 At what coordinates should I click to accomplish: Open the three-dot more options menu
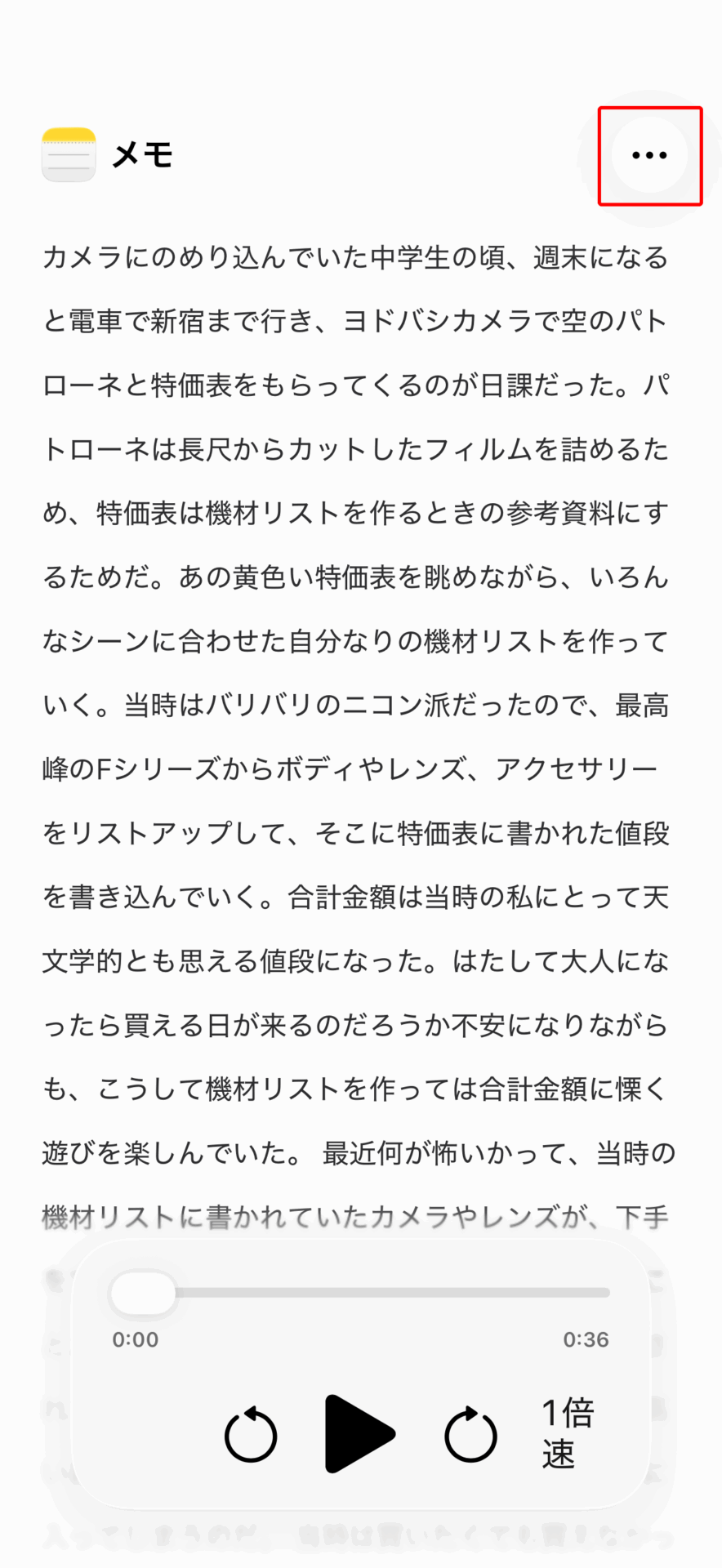click(x=649, y=155)
